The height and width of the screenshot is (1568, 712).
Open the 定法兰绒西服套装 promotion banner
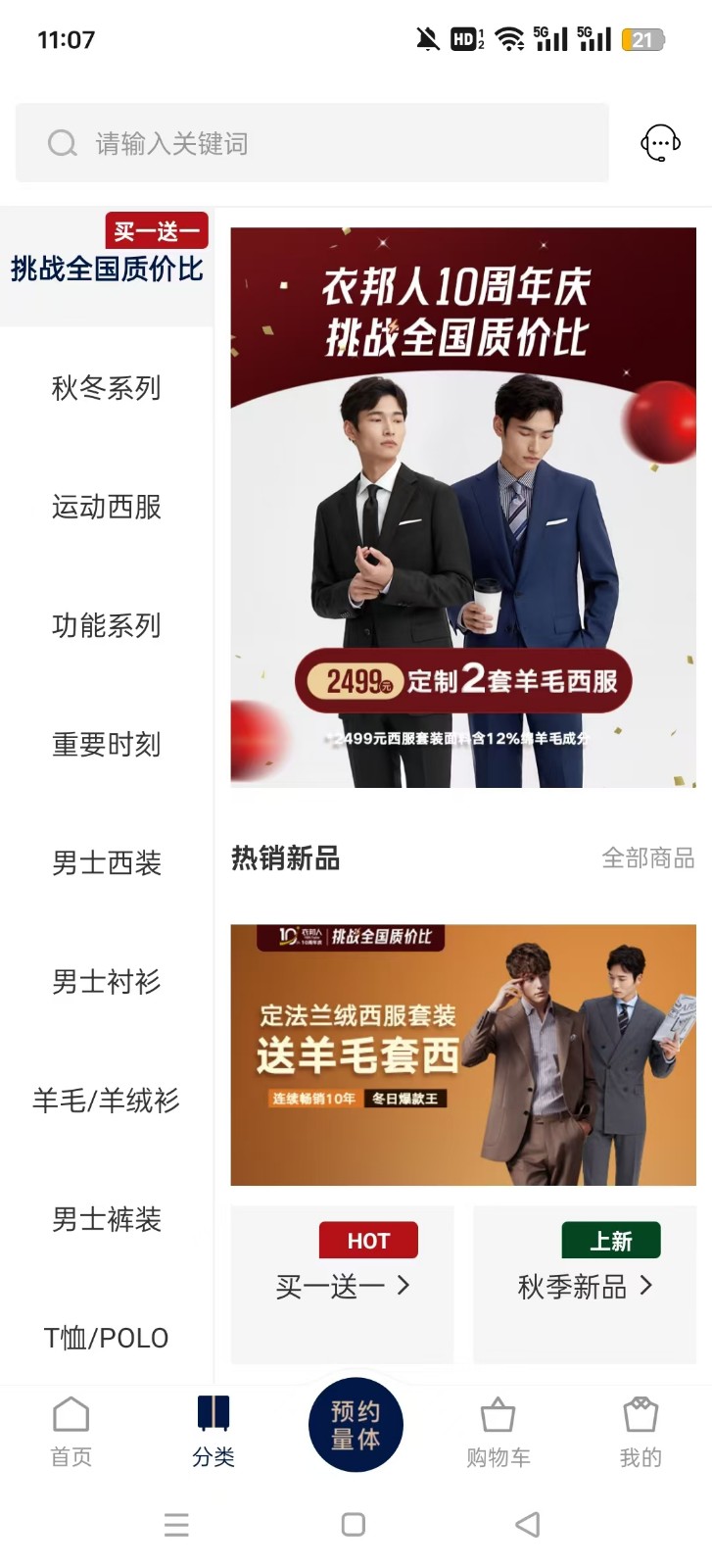click(x=463, y=1054)
